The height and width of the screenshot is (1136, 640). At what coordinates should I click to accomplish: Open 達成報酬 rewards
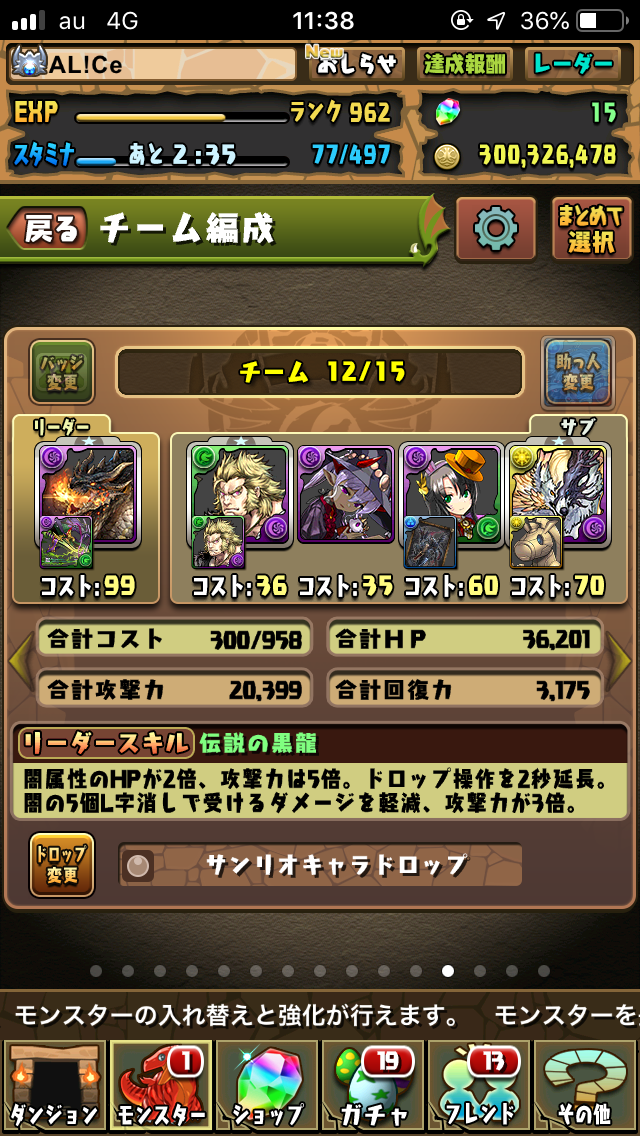coord(464,66)
